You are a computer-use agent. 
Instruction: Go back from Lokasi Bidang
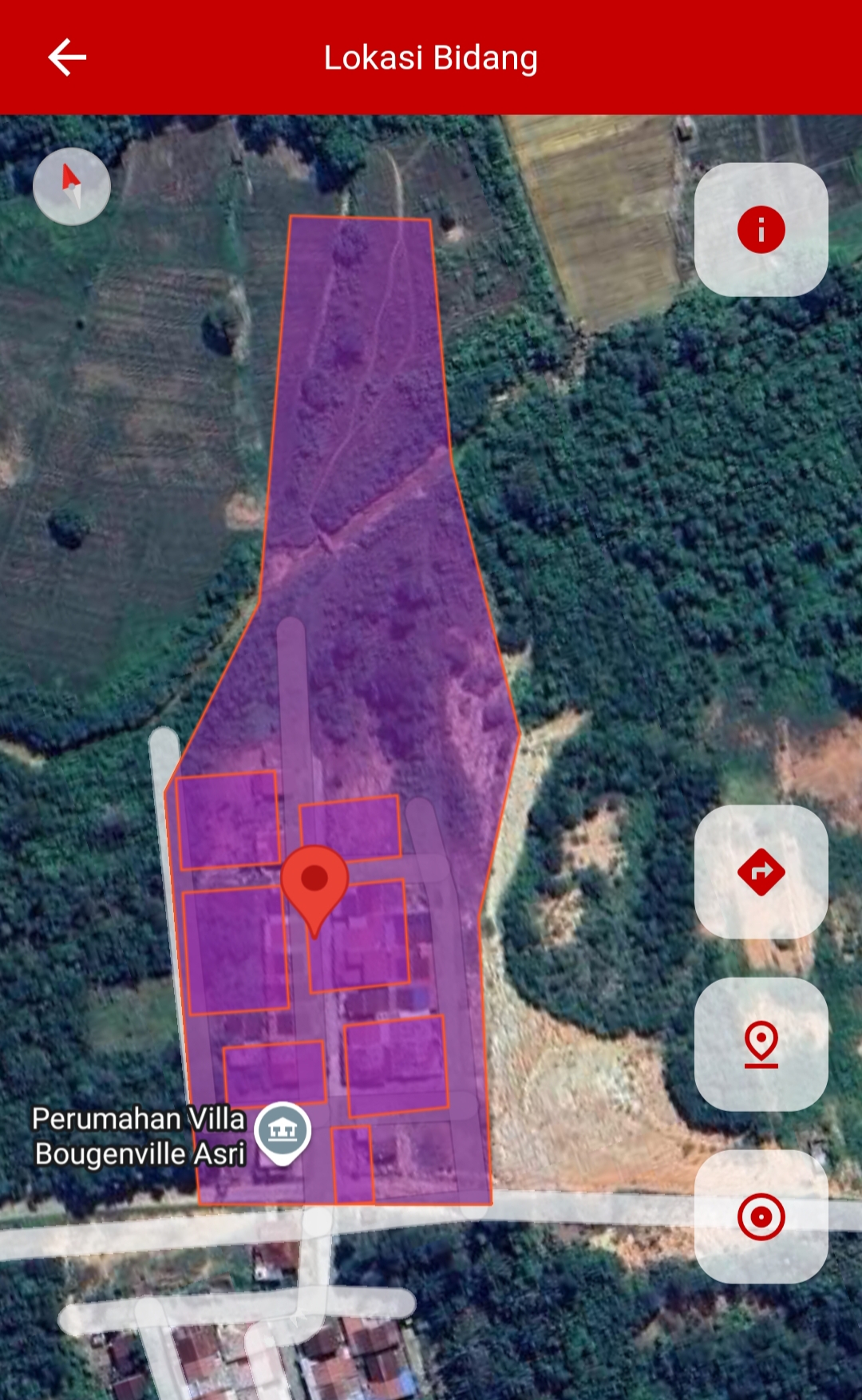[67, 57]
